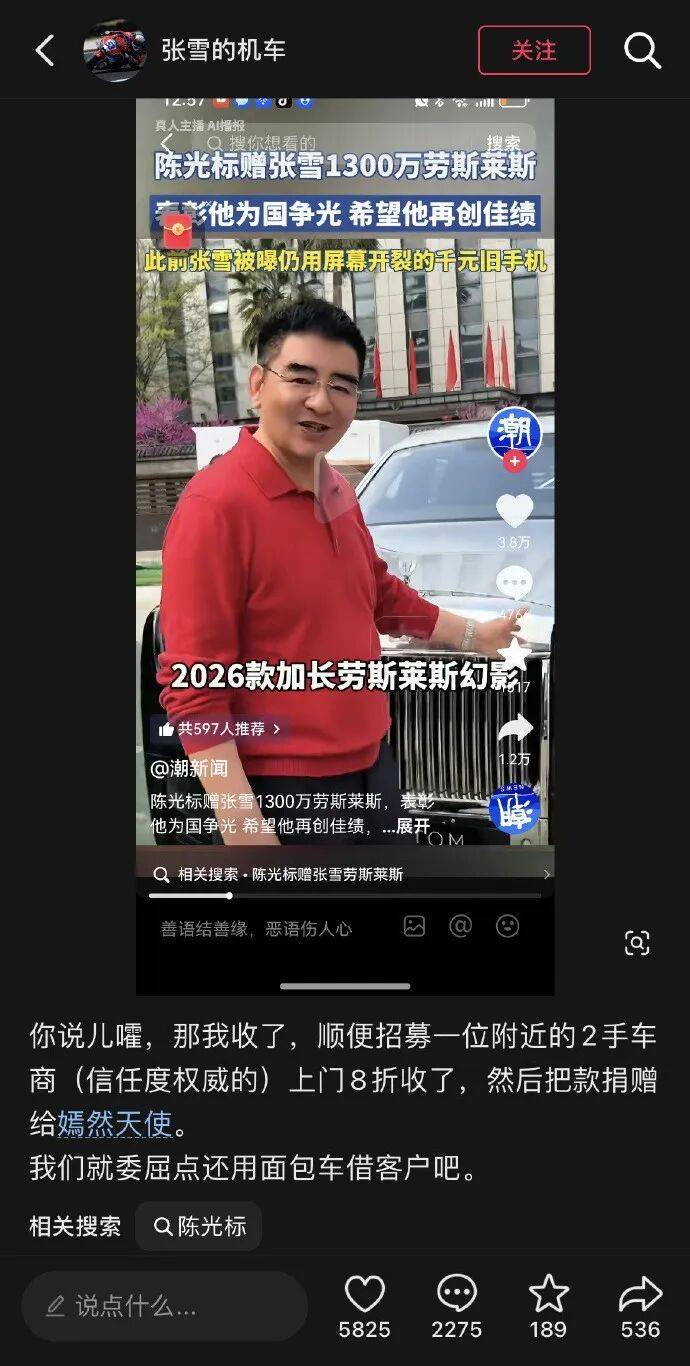Screen dimensions: 690x1366
Task: Open the comments with 2275 replies
Action: point(457,1296)
